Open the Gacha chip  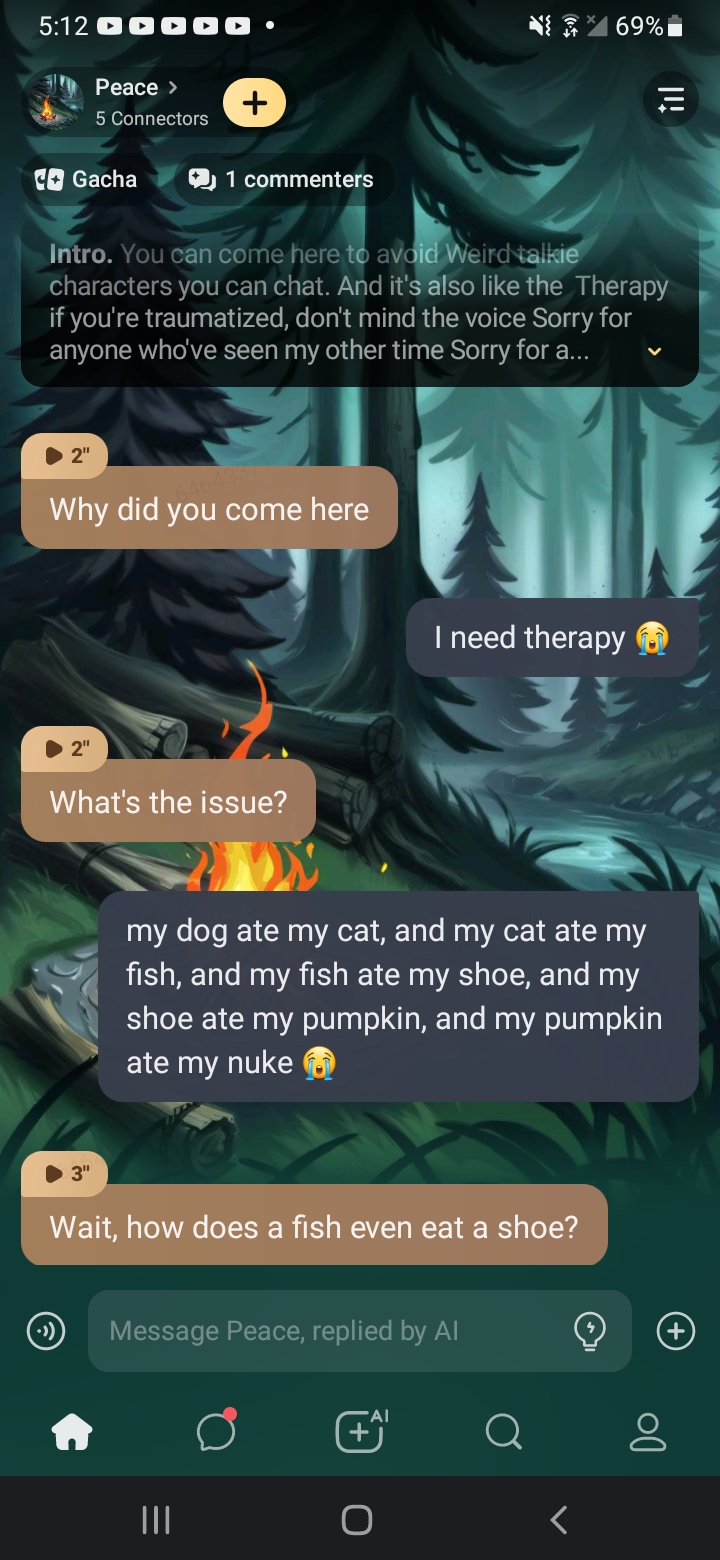[x=87, y=180]
